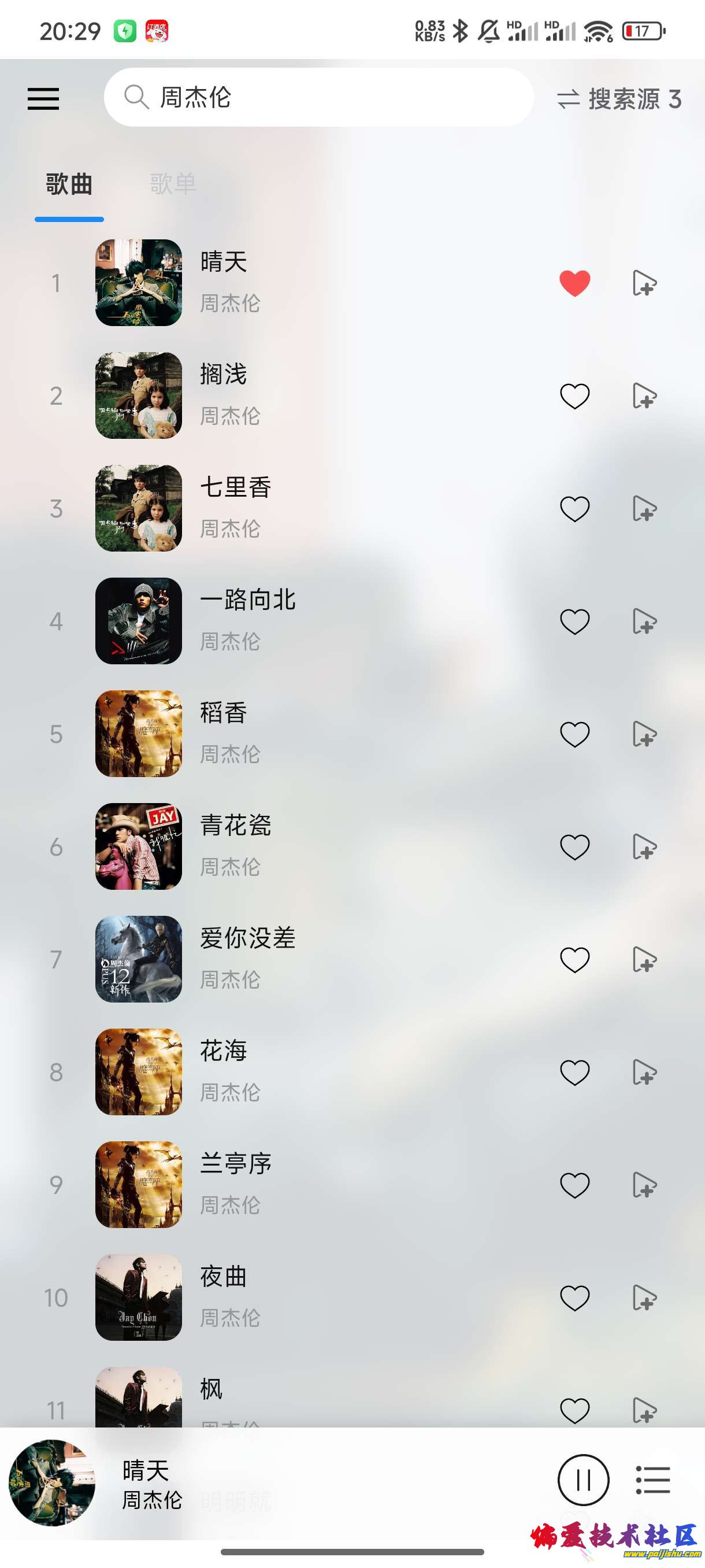The image size is (705, 1568).
Task: Heart the song 兰亭序
Action: click(x=574, y=1185)
